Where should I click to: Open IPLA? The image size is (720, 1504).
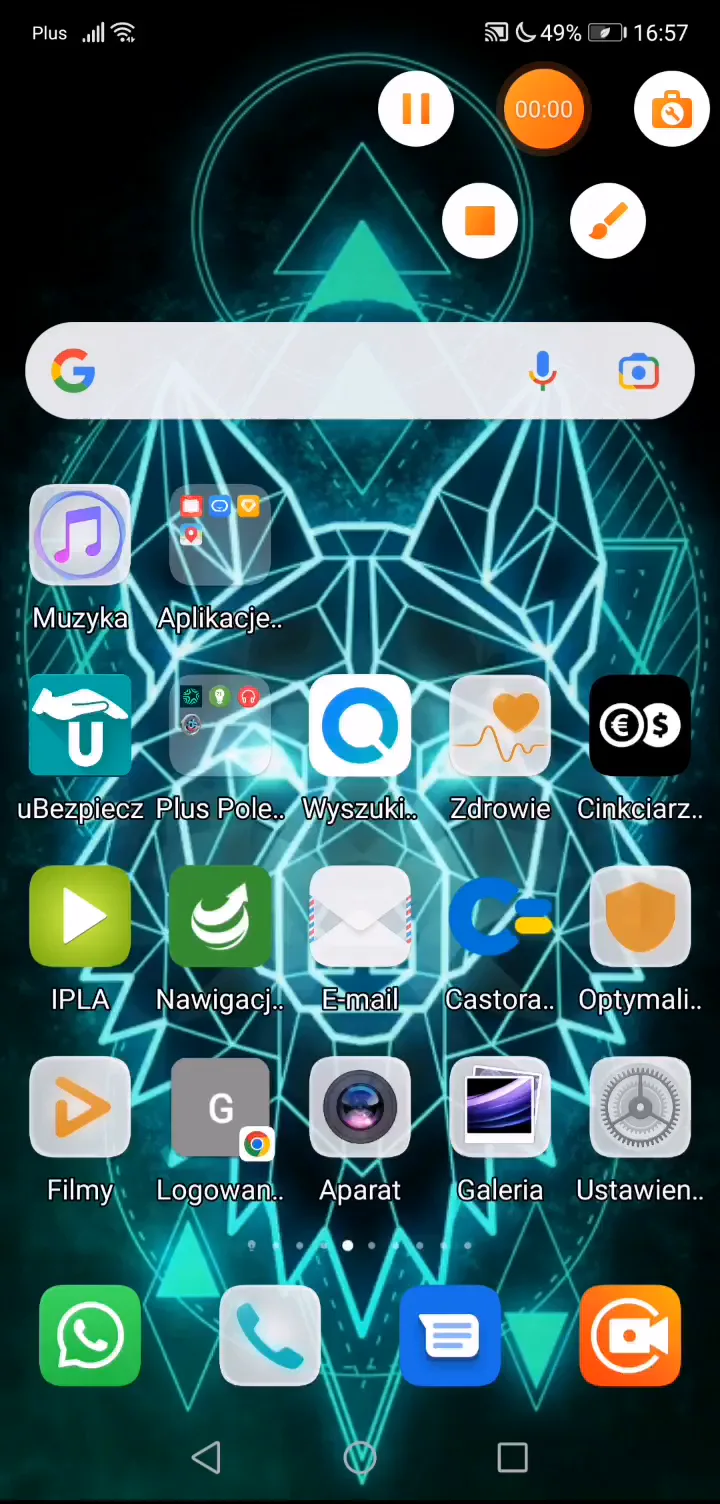click(x=80, y=916)
